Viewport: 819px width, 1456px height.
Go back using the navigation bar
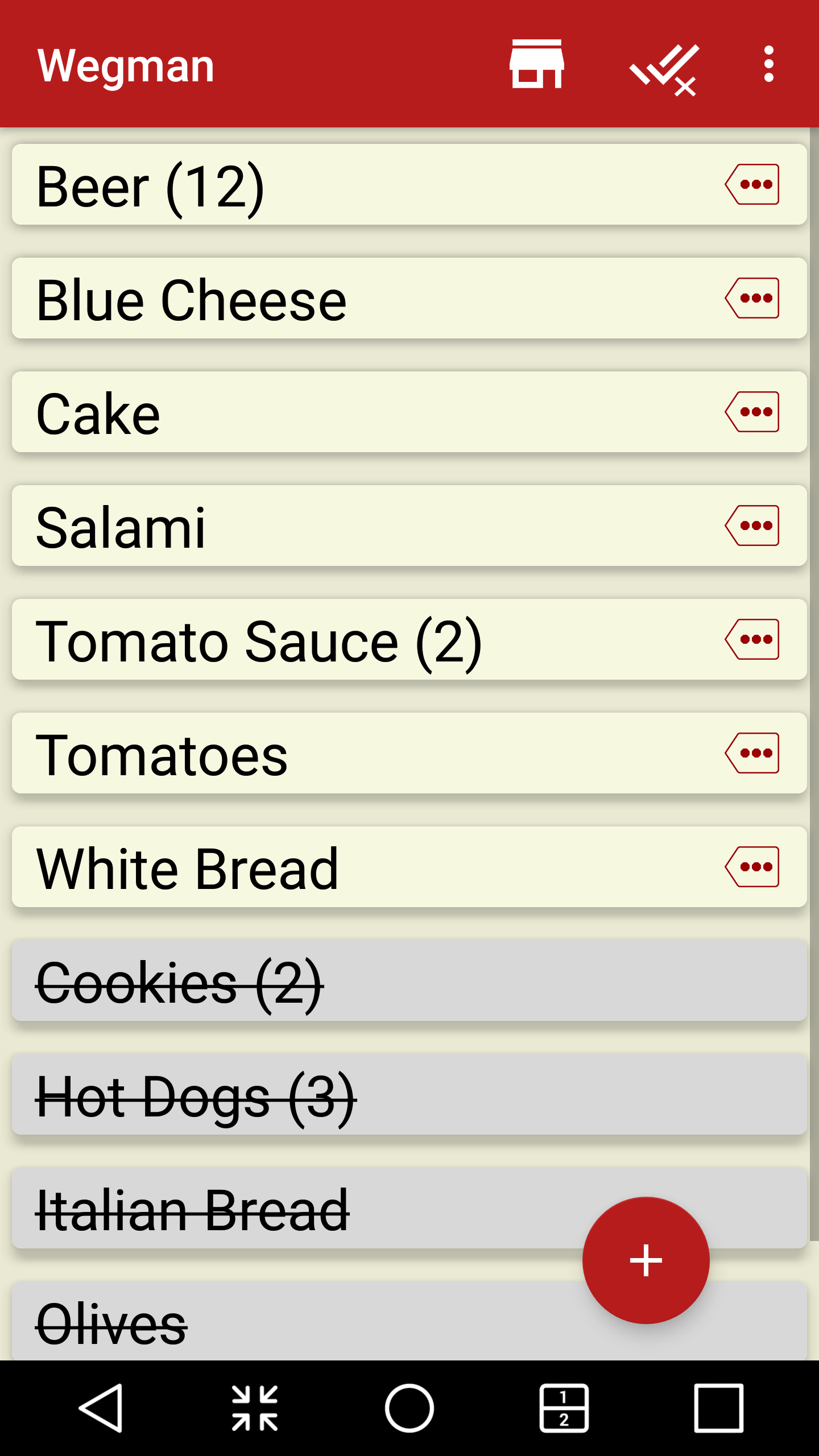coord(101,1408)
